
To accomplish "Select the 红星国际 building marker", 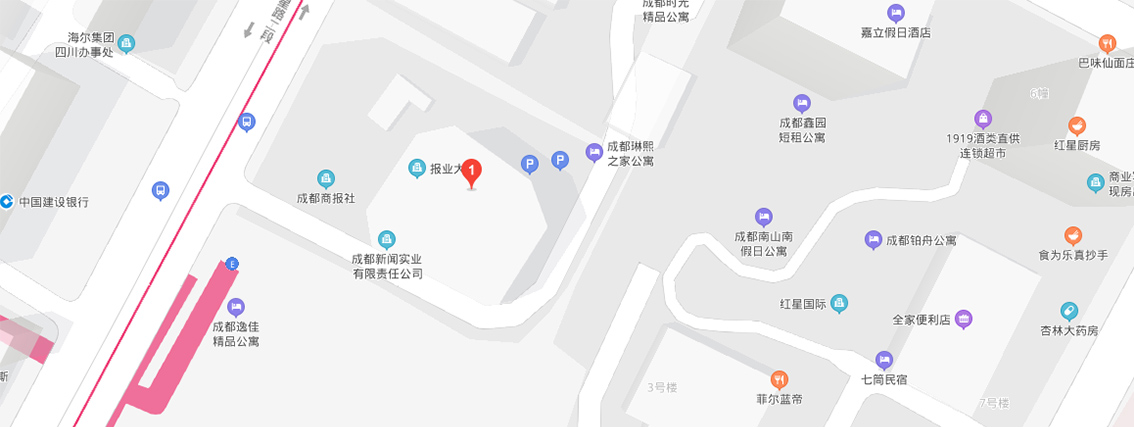I will click(x=839, y=303).
